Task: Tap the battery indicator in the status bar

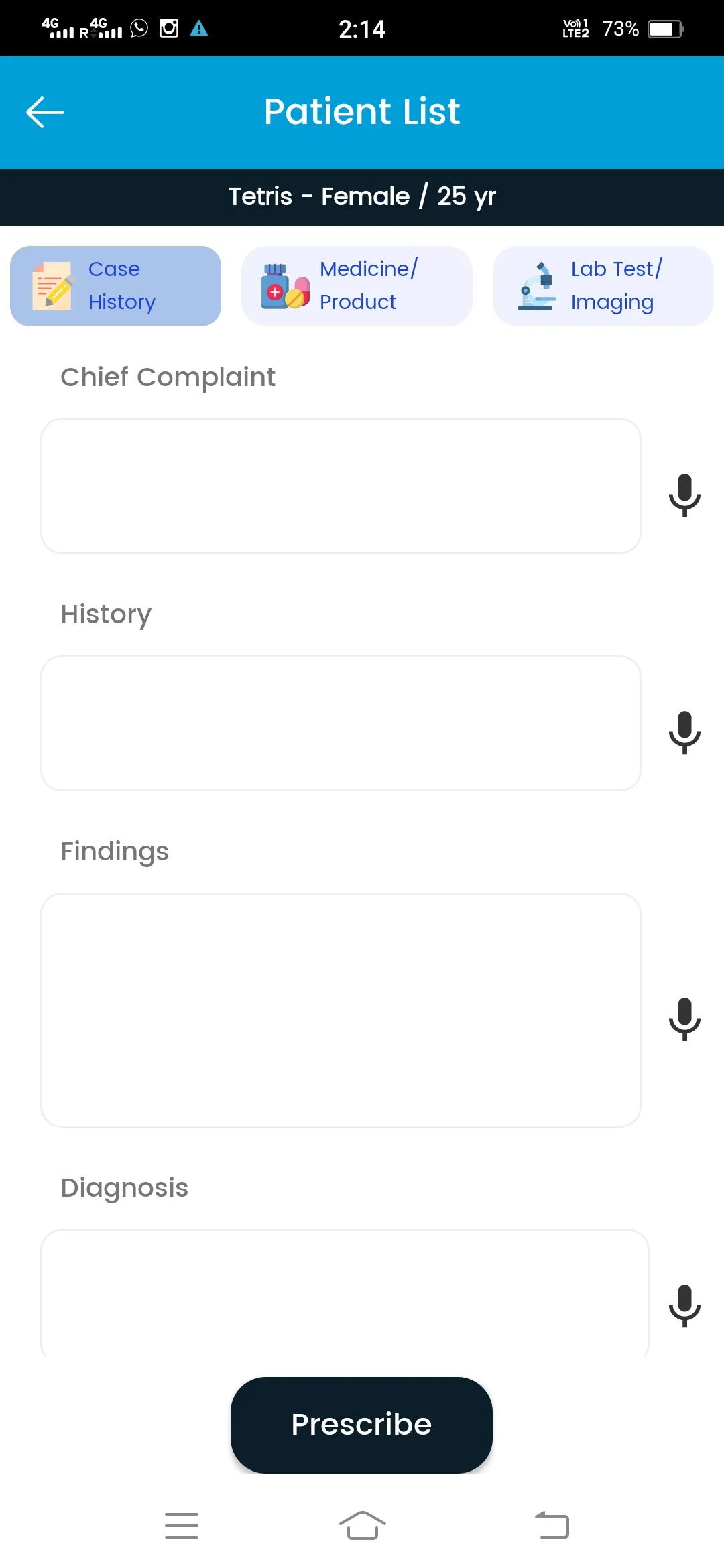Action: click(x=664, y=28)
